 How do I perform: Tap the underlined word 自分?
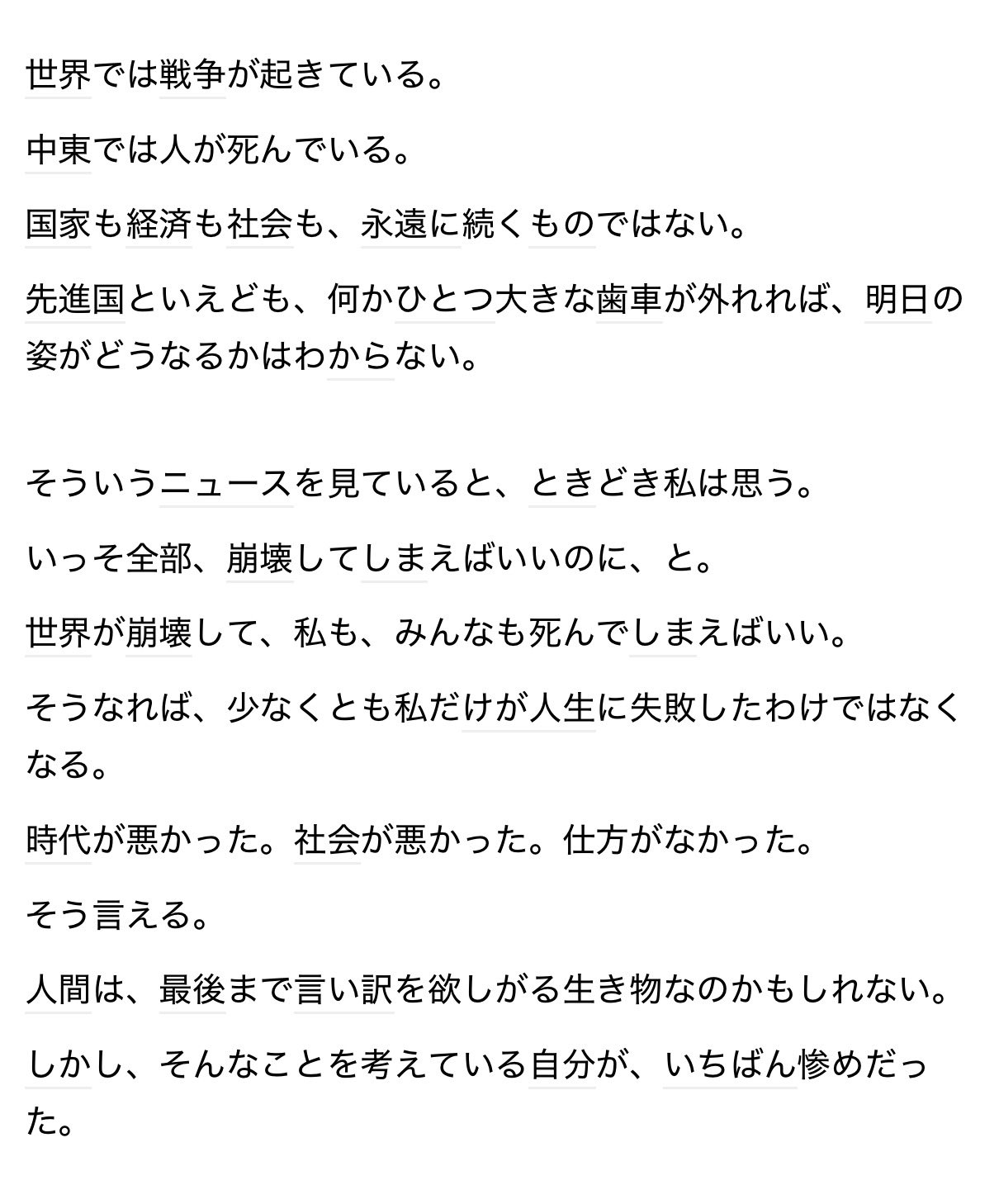[x=561, y=1065]
